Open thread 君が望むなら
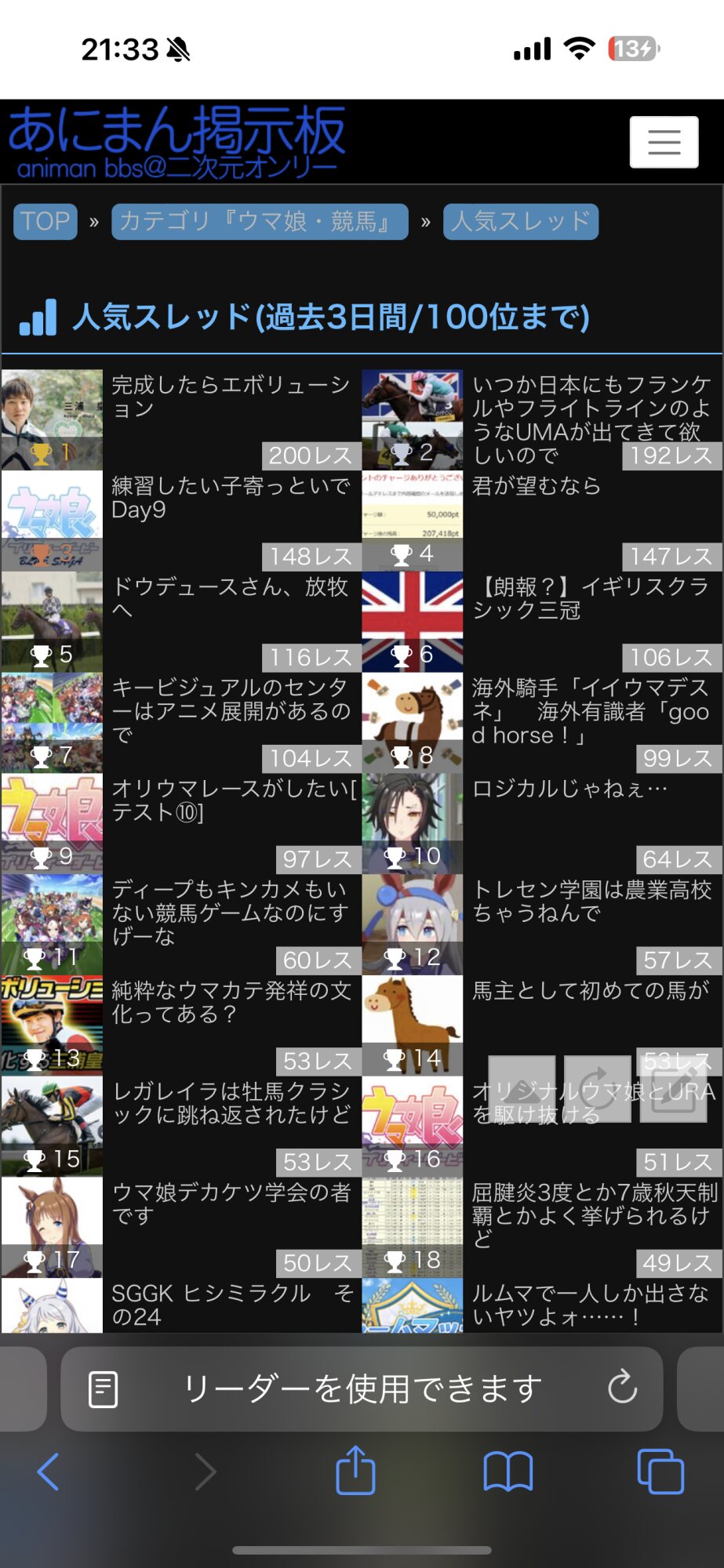Screen dimensions: 724x1568 pyautogui.click(x=537, y=486)
